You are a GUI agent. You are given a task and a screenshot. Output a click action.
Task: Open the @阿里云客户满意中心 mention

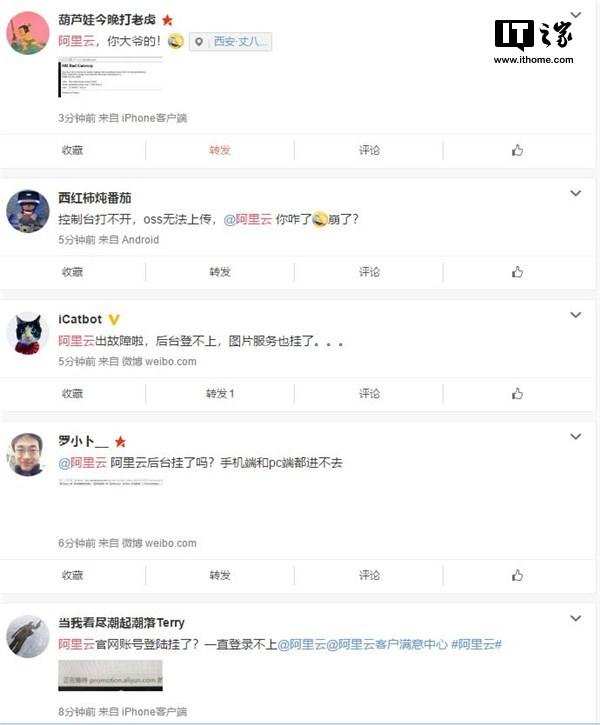(391, 645)
